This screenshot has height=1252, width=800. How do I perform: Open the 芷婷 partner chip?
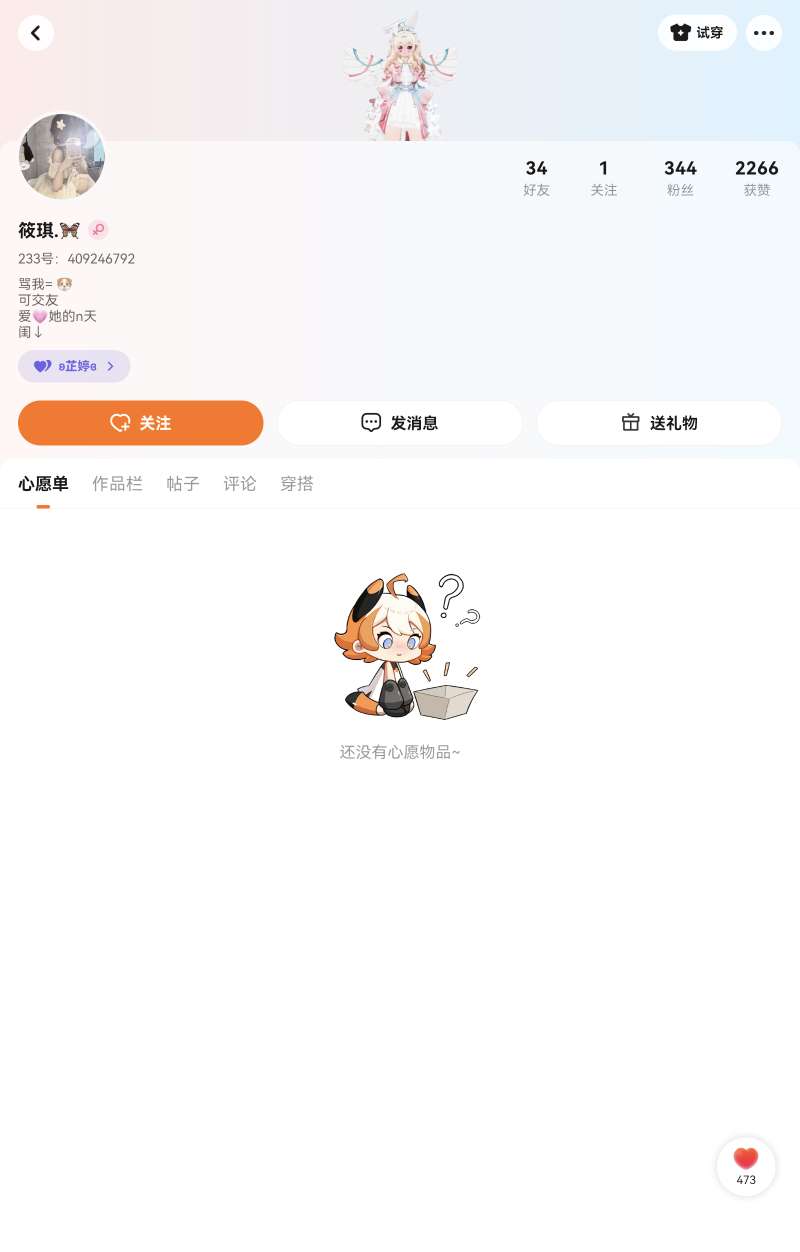click(x=74, y=366)
